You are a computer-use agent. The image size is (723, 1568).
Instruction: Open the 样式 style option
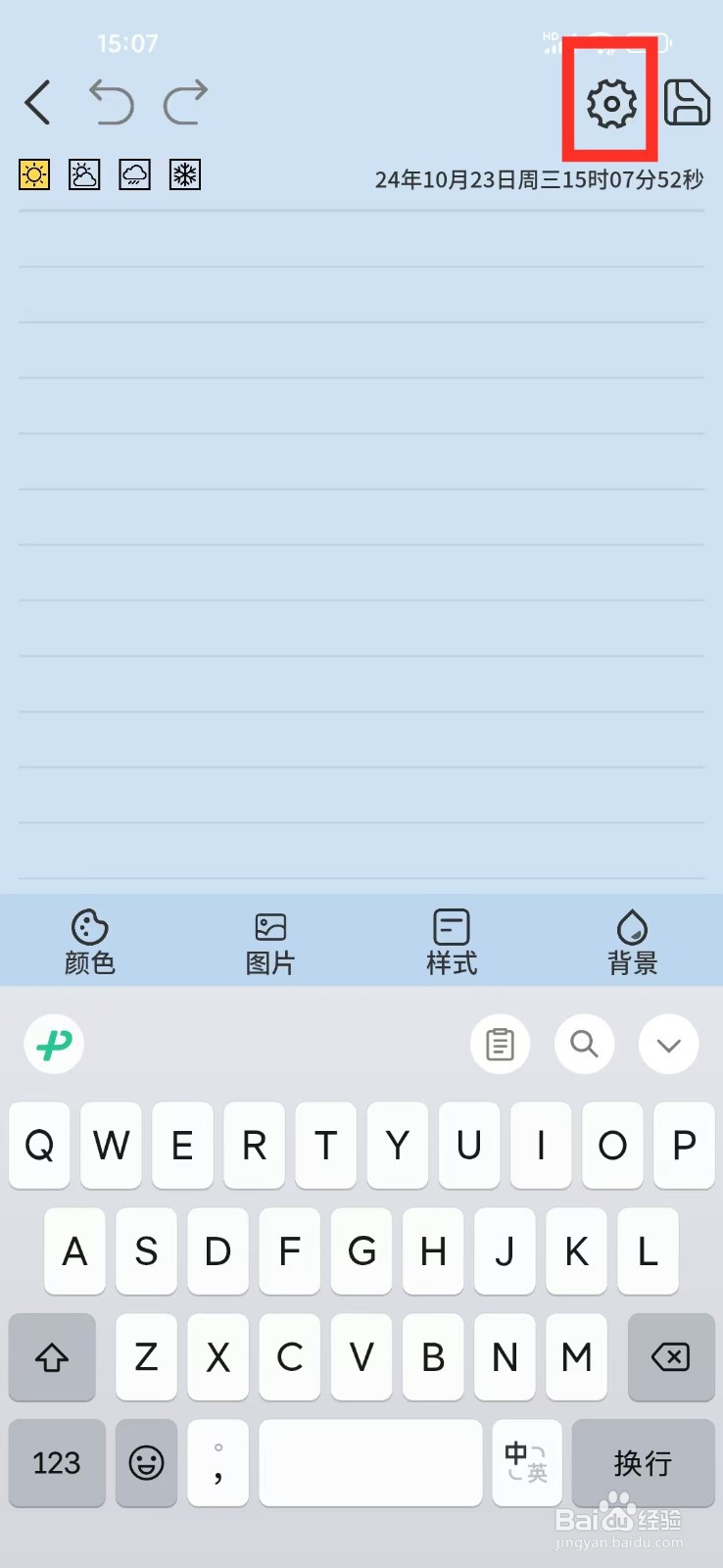pos(451,941)
